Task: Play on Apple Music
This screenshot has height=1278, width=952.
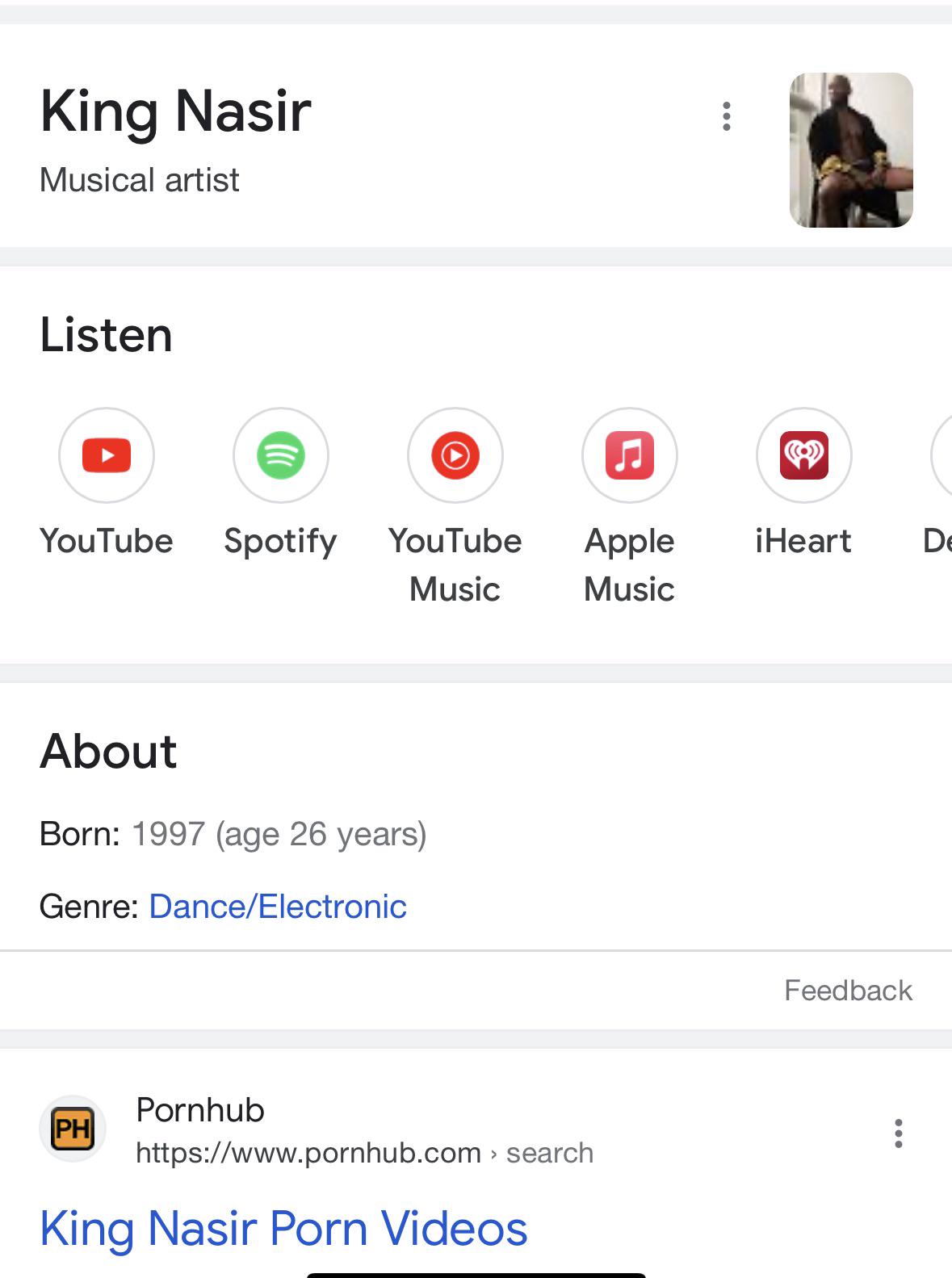Action: [630, 455]
